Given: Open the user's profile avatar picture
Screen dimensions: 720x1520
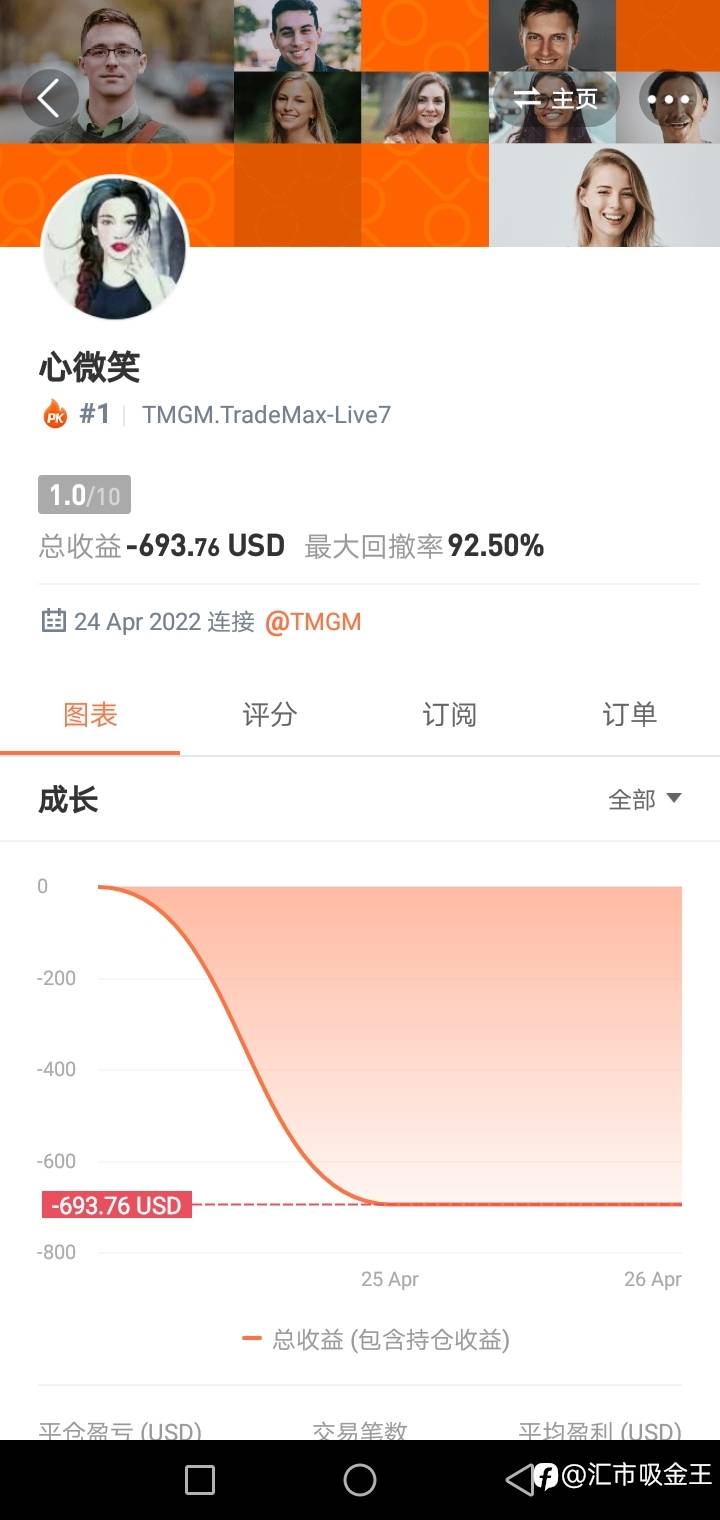Looking at the screenshot, I should point(114,246).
